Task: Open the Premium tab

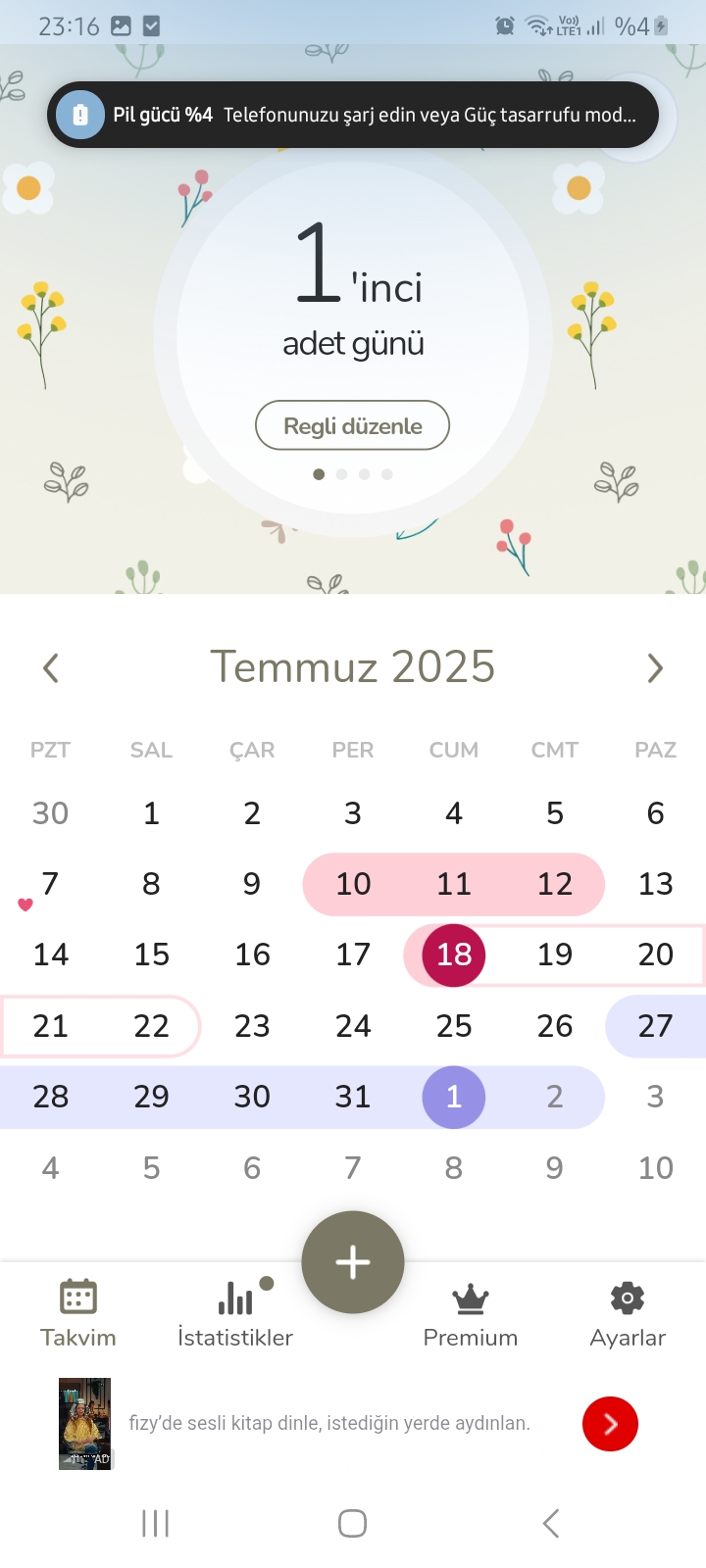Action: click(471, 1314)
